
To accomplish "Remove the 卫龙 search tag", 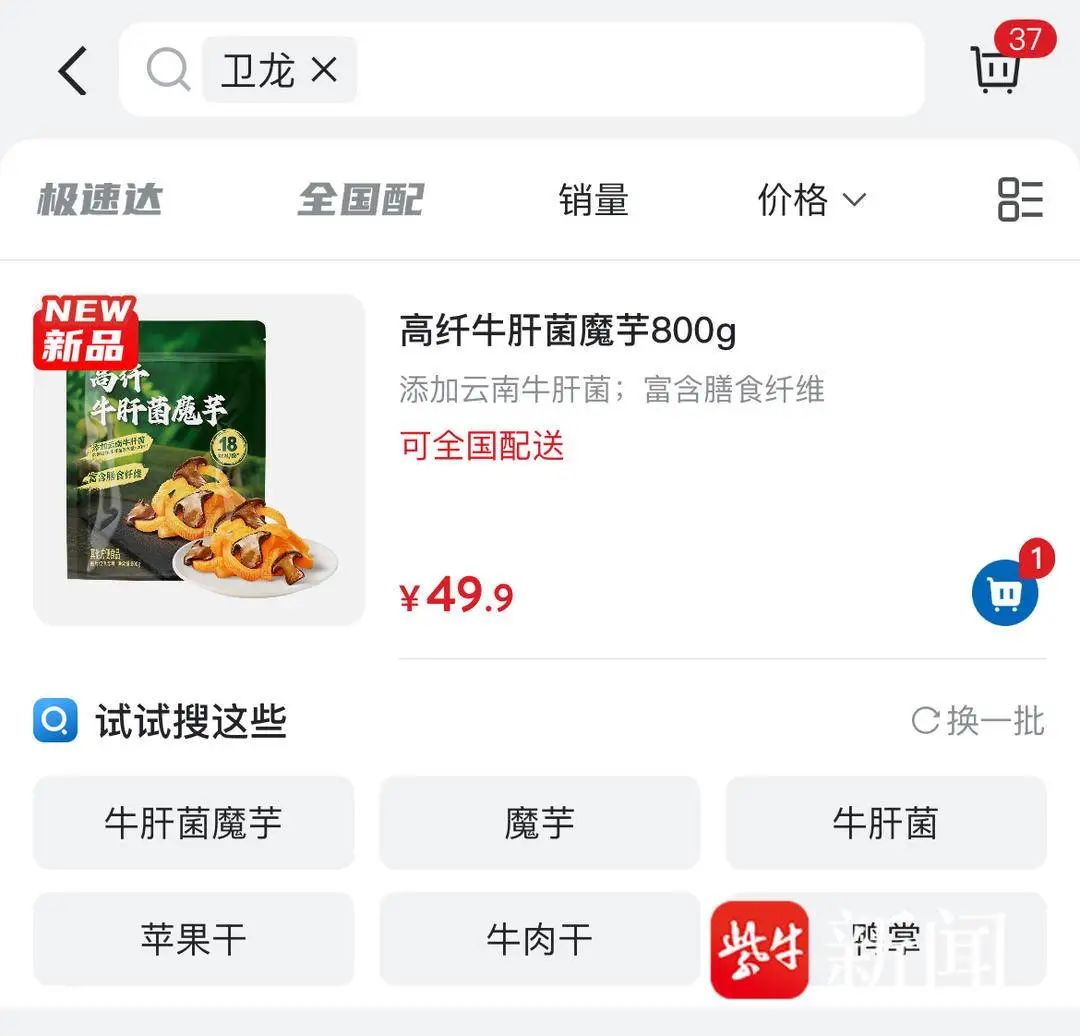I will tap(323, 70).
